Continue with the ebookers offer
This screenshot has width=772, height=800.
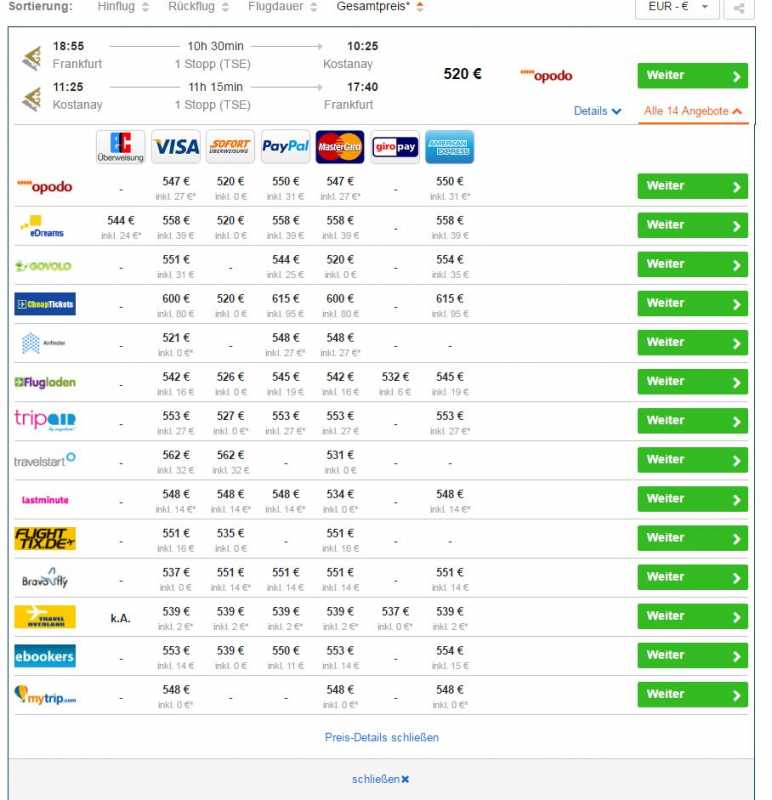692,656
